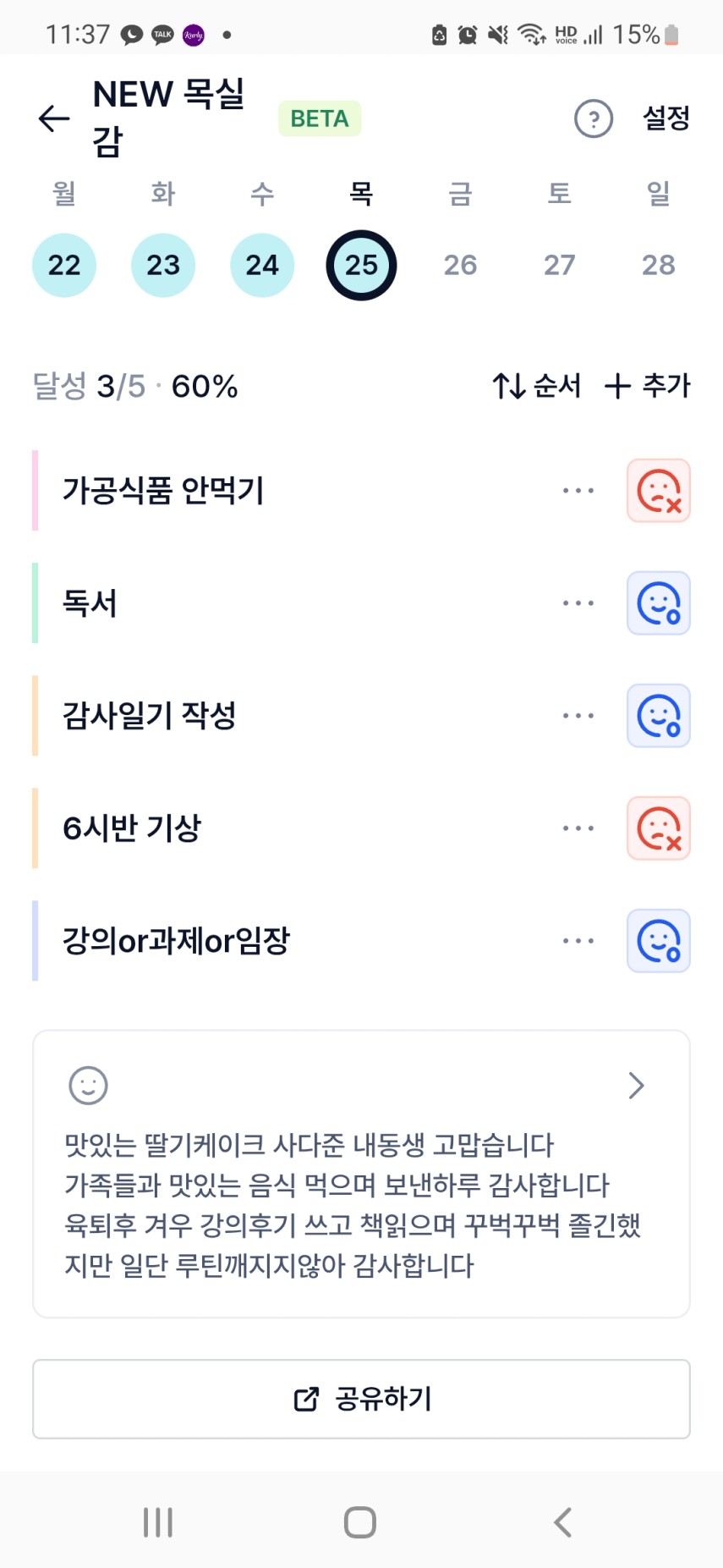This screenshot has height=1568, width=723.
Task: Add a new habit with 추가
Action: point(648,386)
